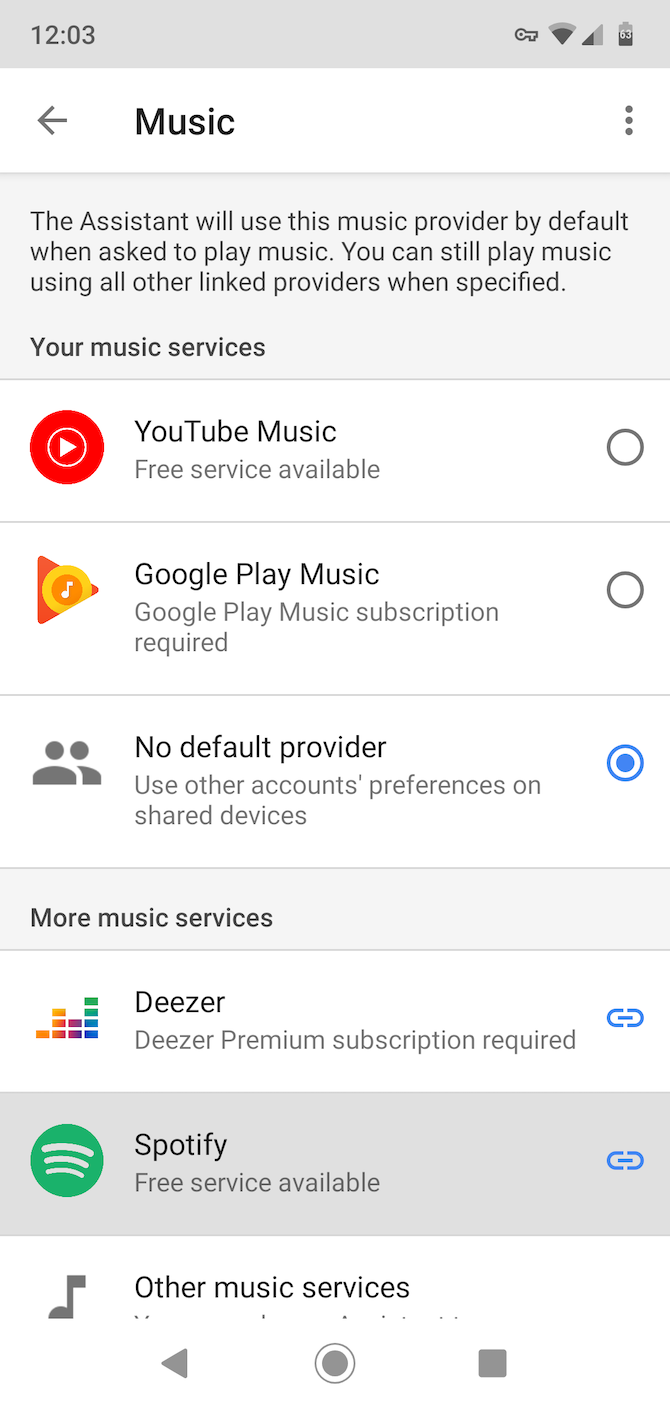
Task: Select the No default provider option
Action: coord(625,764)
